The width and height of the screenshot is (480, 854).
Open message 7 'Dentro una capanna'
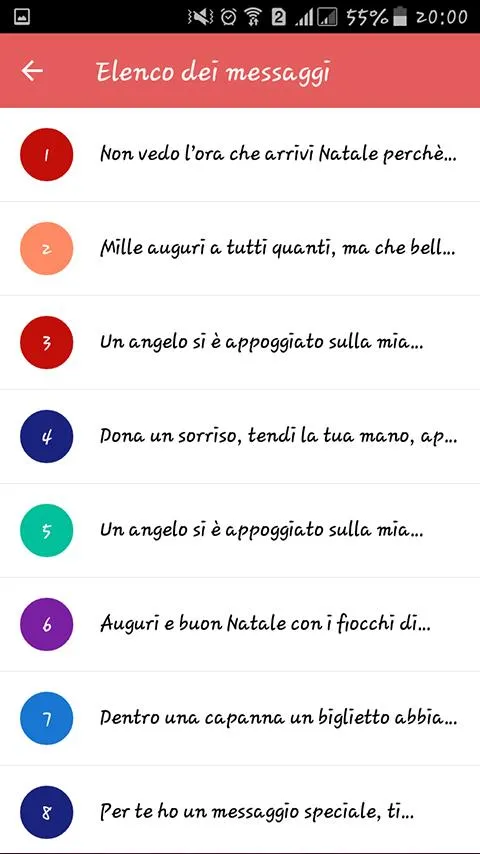click(x=240, y=718)
